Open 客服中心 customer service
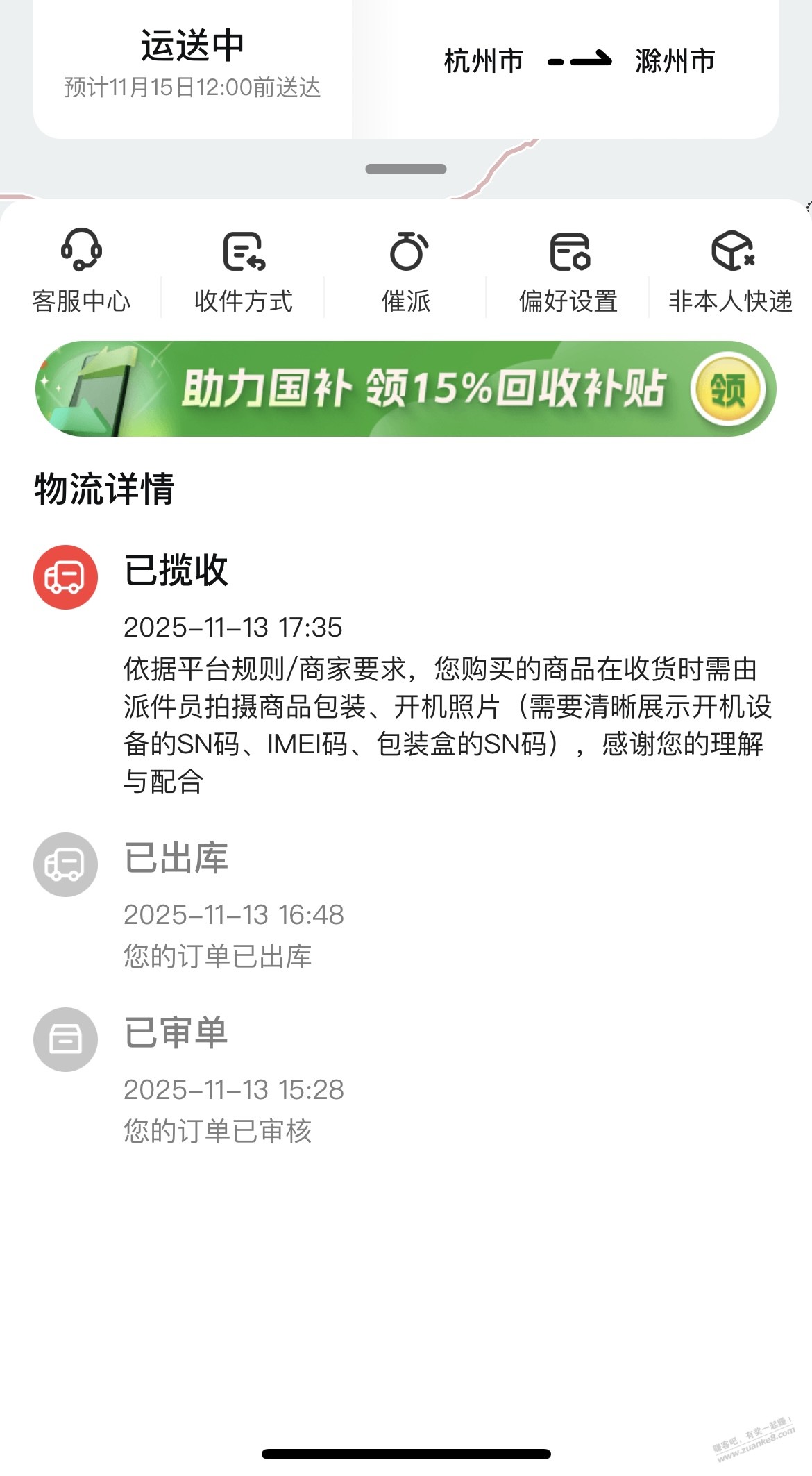812x1476 pixels. [x=81, y=271]
